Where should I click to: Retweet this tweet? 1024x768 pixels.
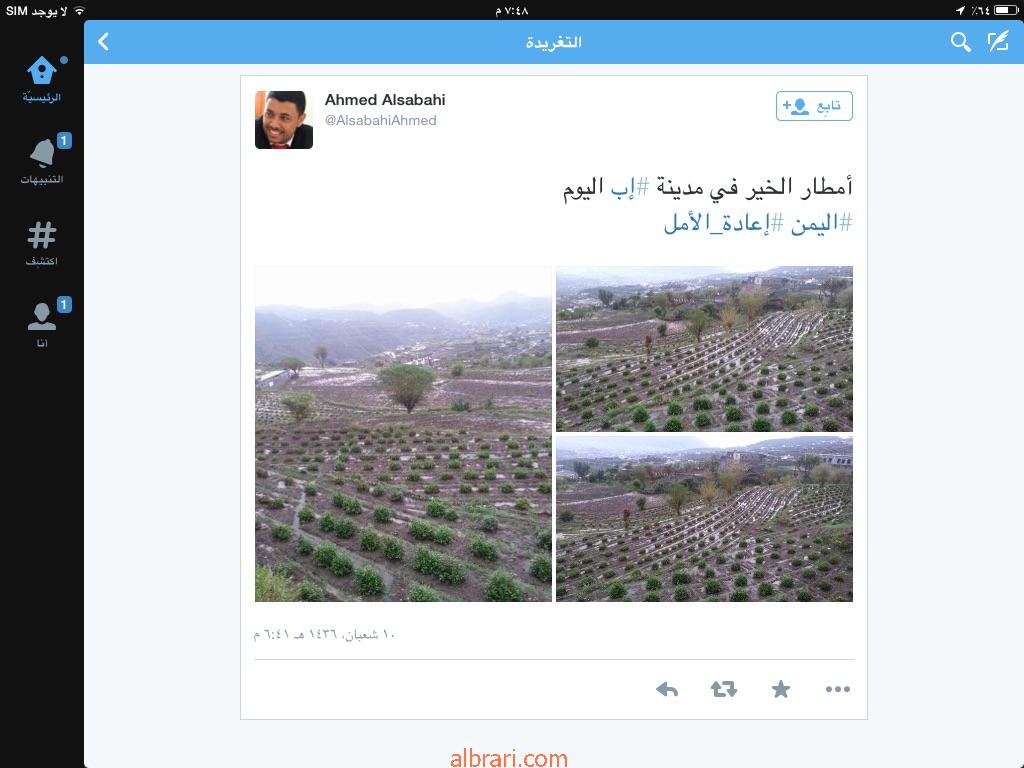point(724,689)
